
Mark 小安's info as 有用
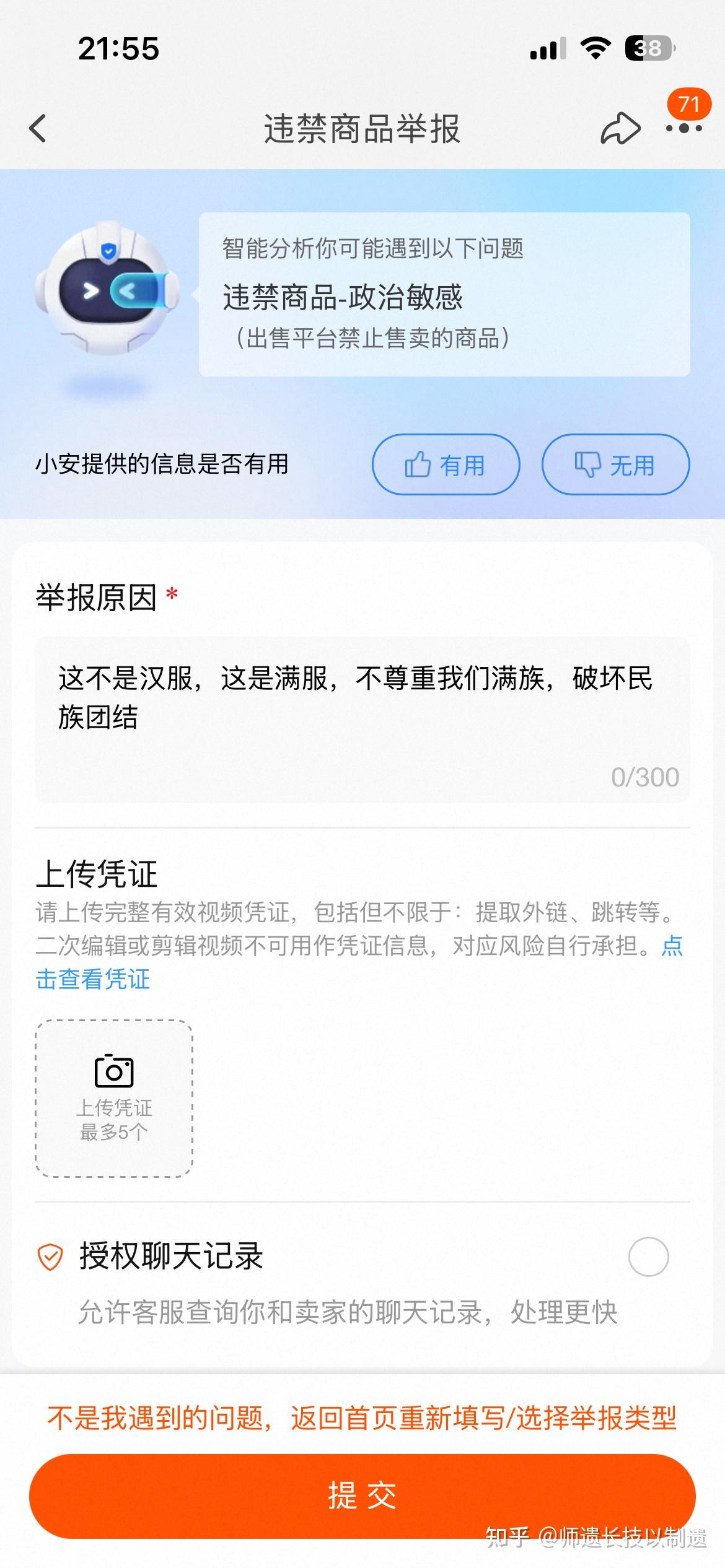[446, 464]
